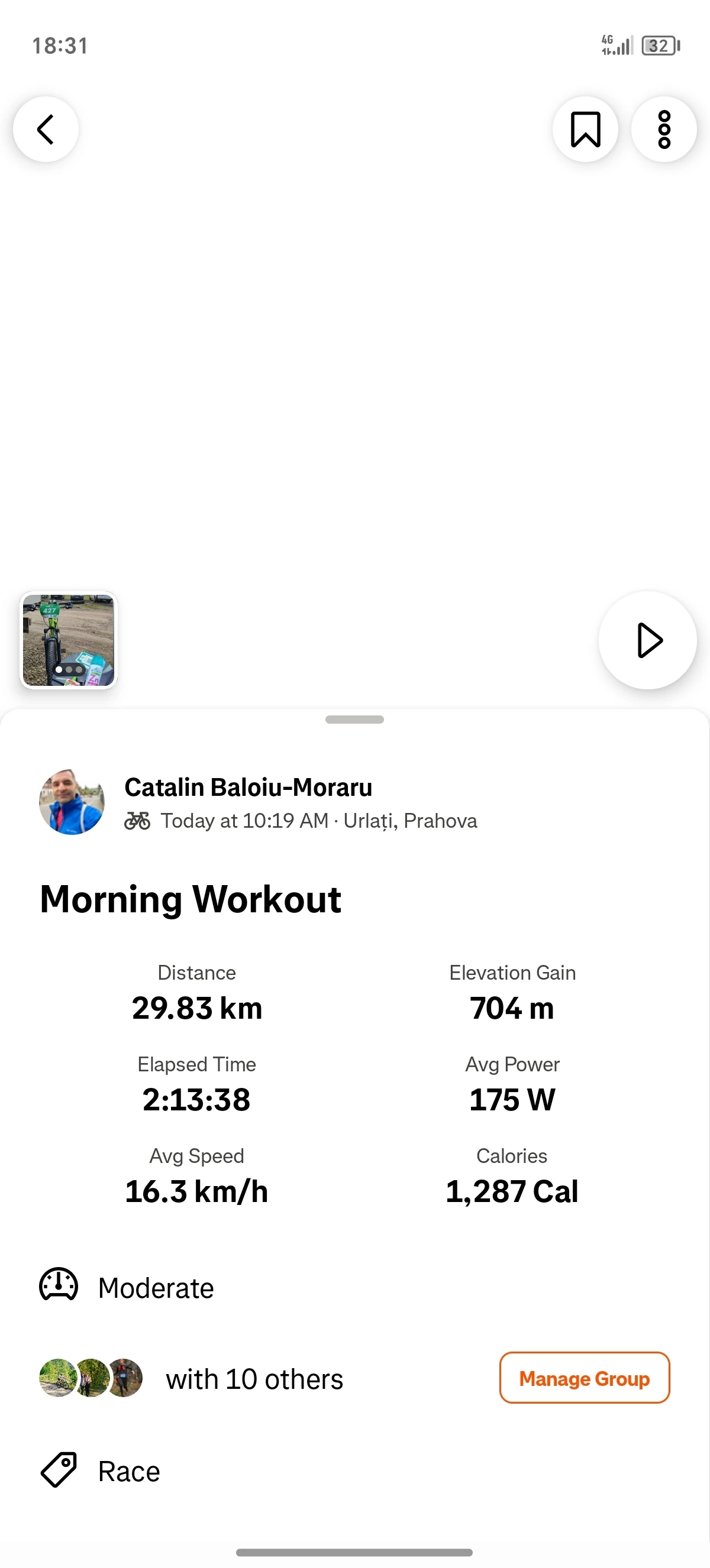Go back using the arrow button
The image size is (710, 1568).
pyautogui.click(x=46, y=129)
